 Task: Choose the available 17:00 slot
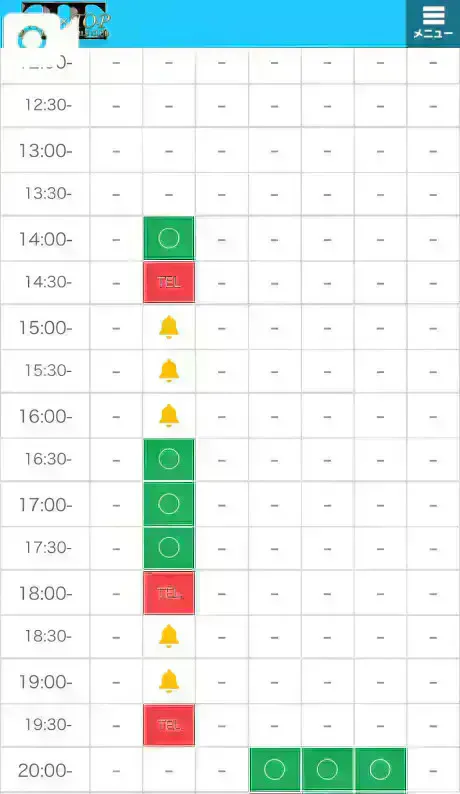169,504
